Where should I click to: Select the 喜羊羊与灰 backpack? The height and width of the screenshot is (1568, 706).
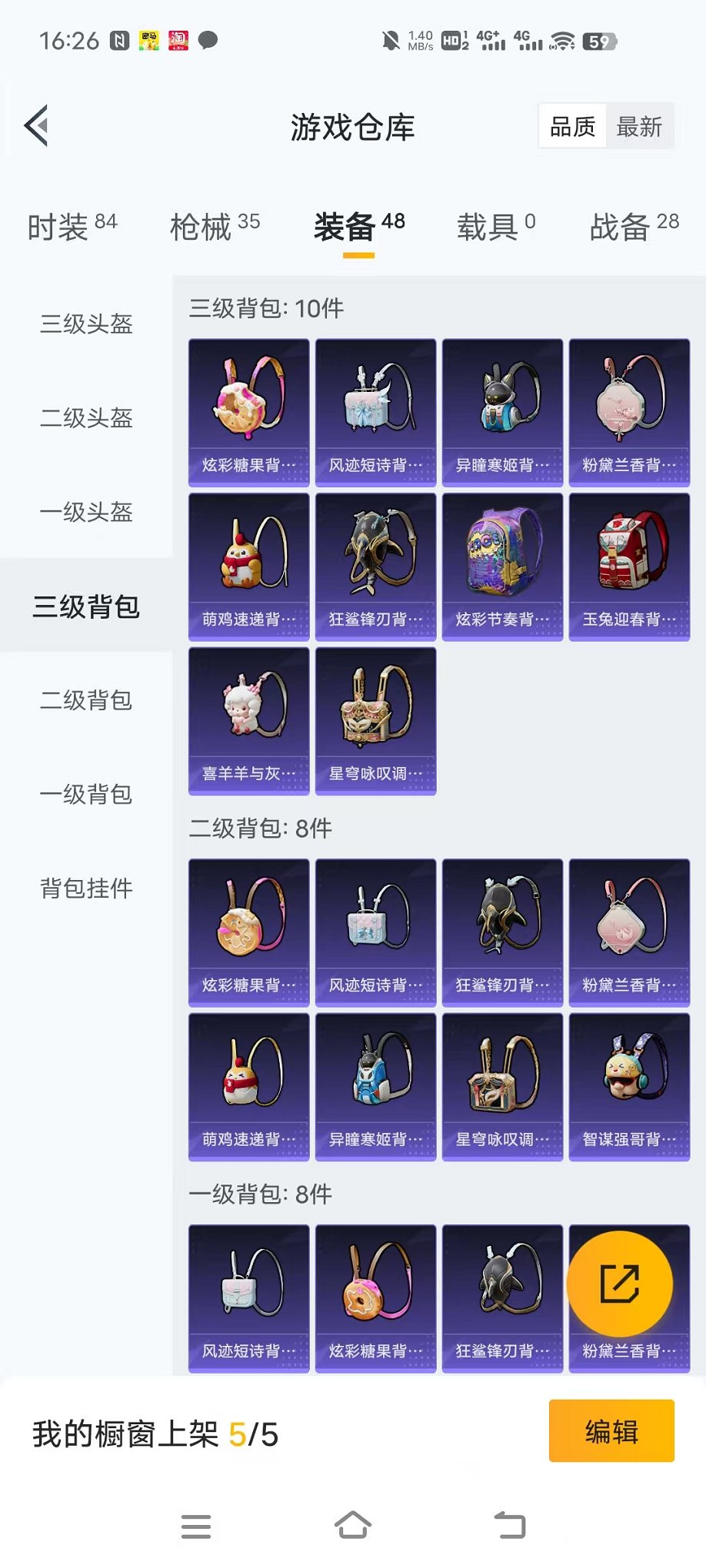(248, 720)
